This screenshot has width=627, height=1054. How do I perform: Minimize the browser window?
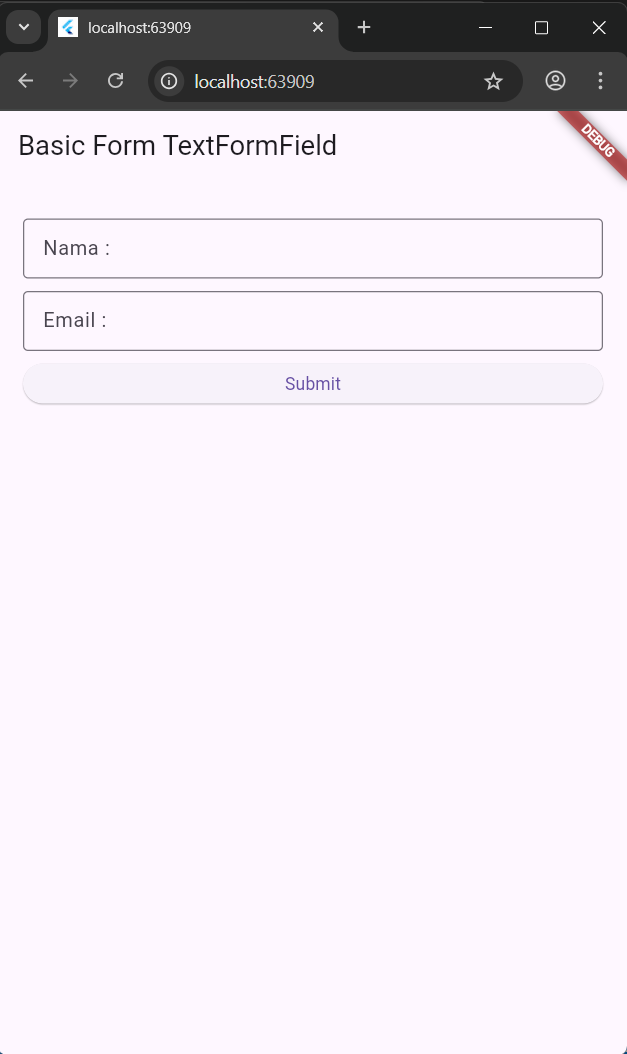coord(485,27)
